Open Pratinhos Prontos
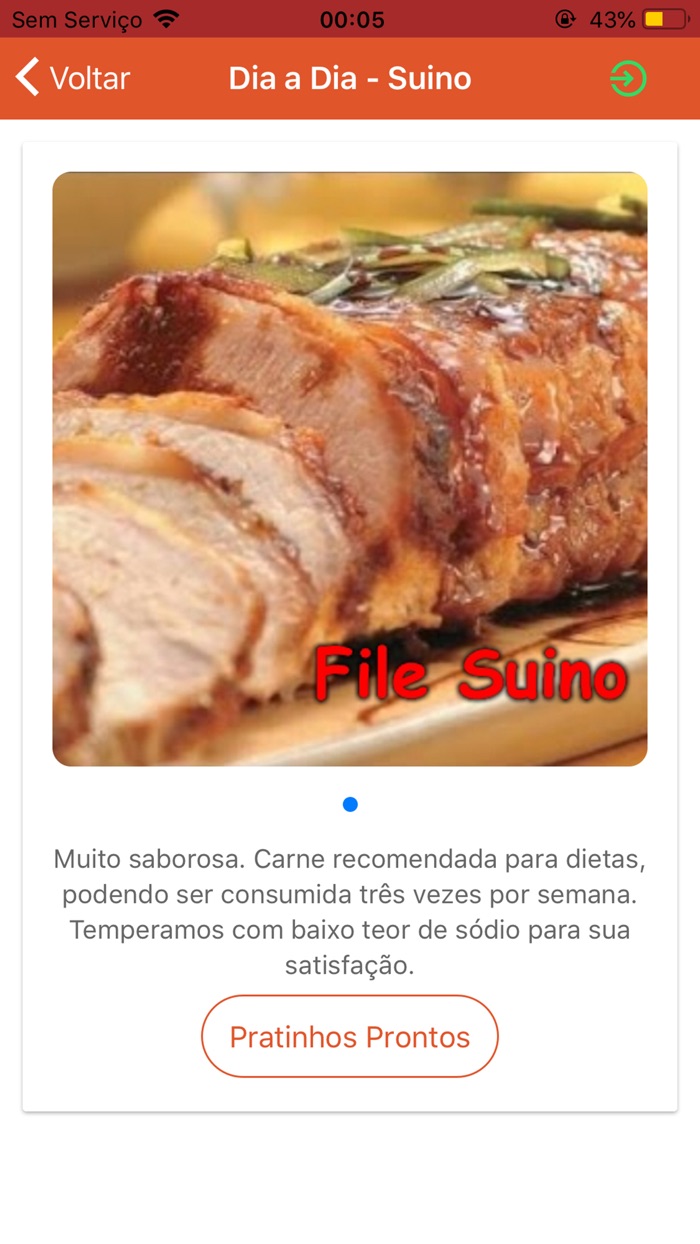This screenshot has width=700, height=1244. (x=350, y=1036)
